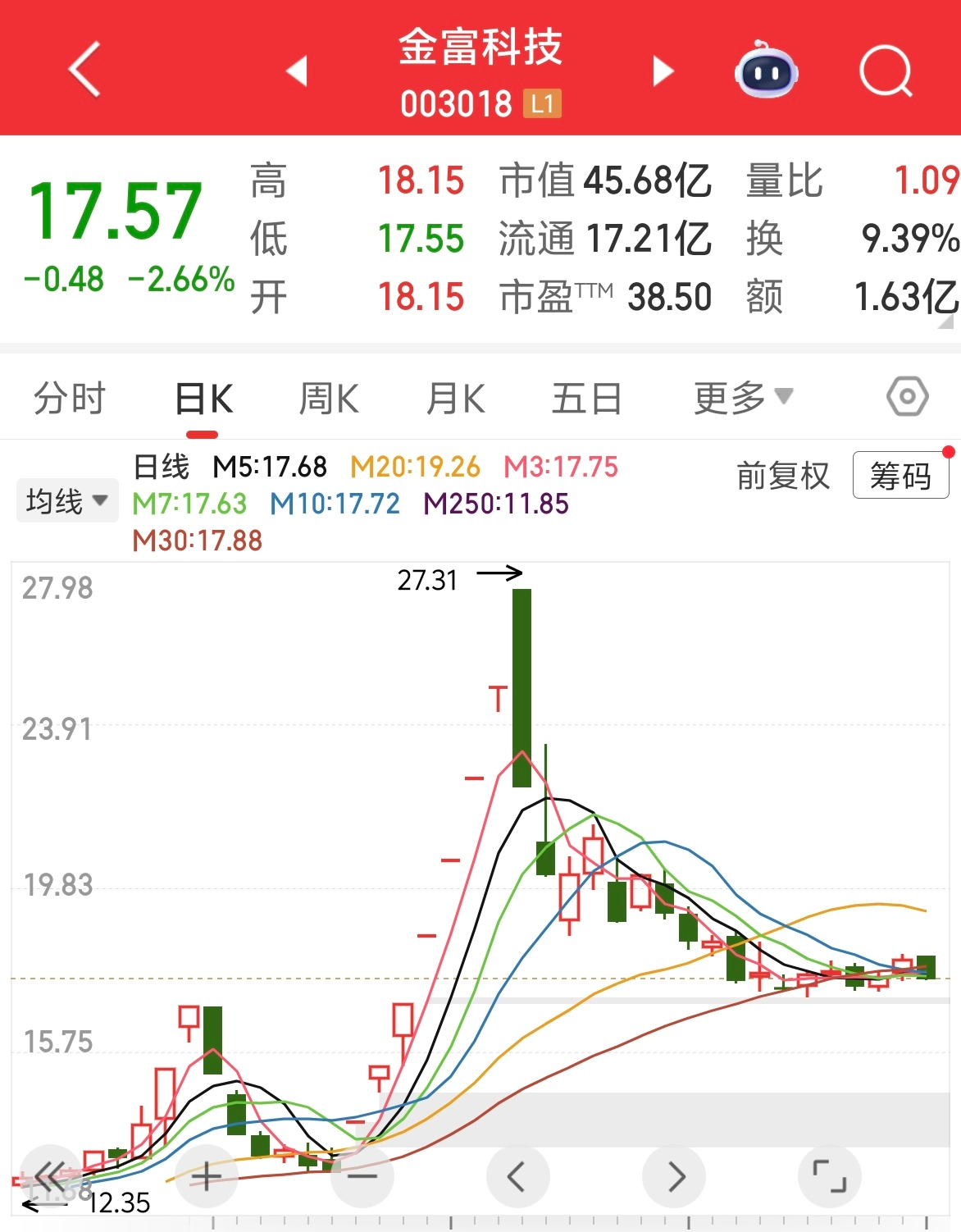Switch to the 分时 tab
This screenshot has height=1232, width=961.
pyautogui.click(x=70, y=399)
